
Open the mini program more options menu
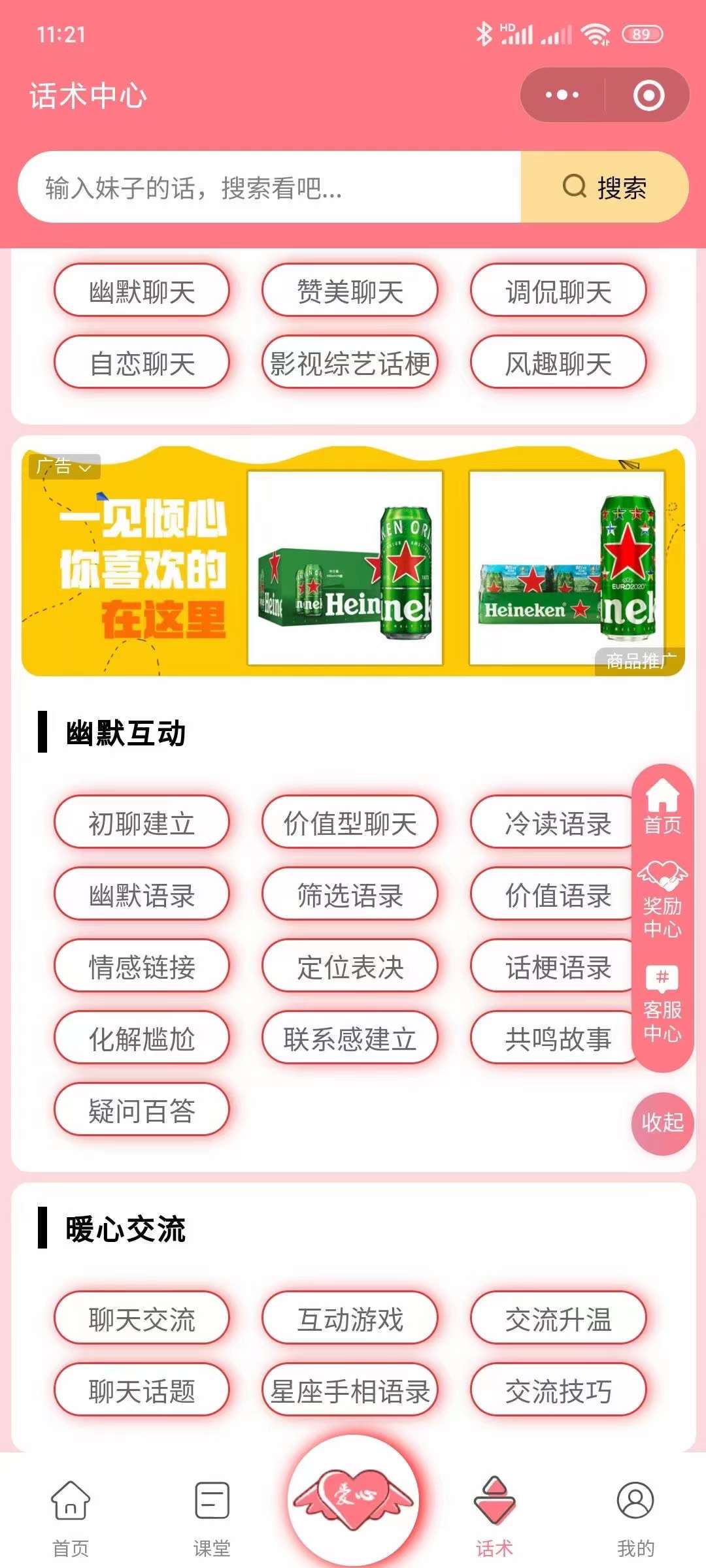click(x=562, y=95)
